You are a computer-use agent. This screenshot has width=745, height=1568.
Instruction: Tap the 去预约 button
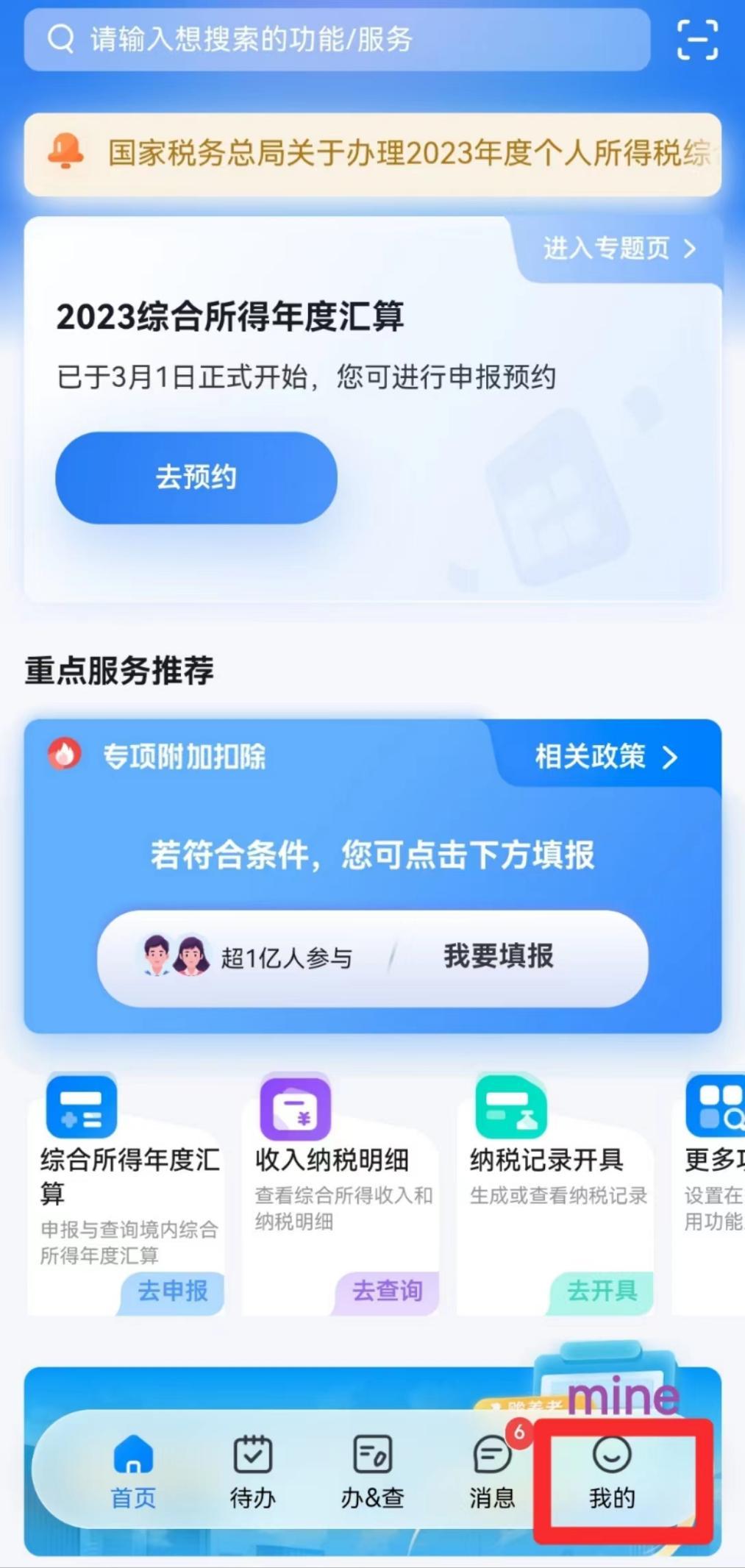click(x=196, y=477)
